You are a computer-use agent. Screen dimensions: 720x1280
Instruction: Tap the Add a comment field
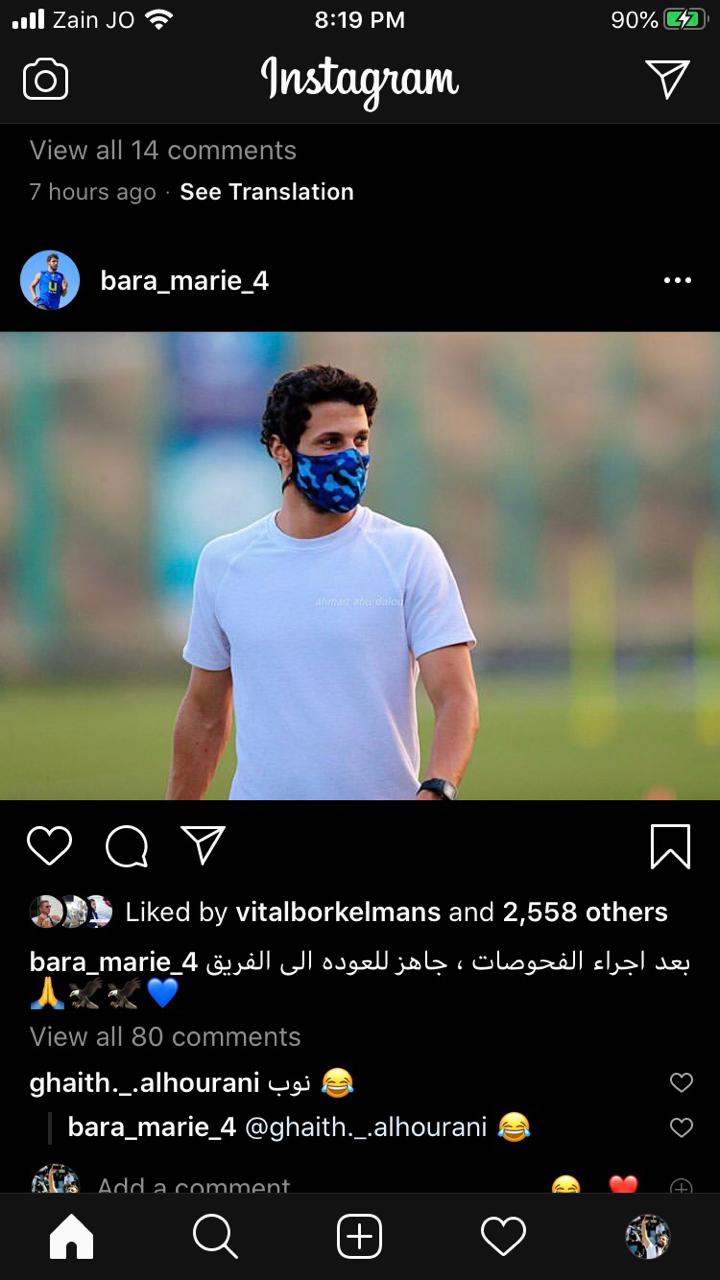point(194,1185)
